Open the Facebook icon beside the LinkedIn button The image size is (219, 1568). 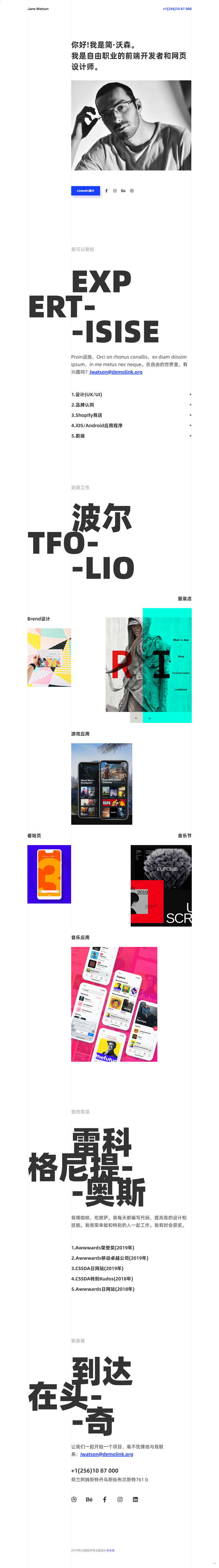point(106,191)
